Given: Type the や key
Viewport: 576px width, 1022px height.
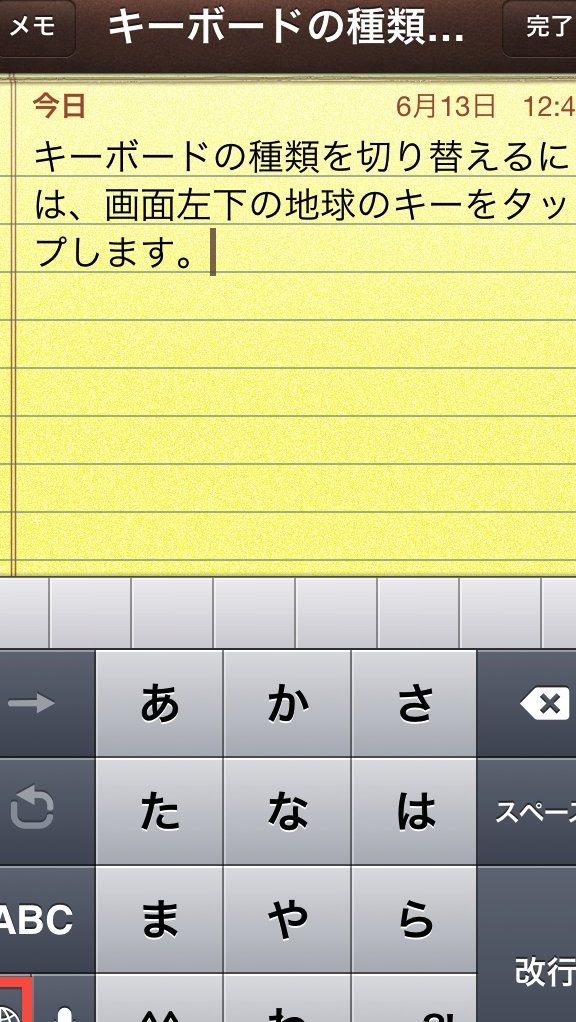Looking at the screenshot, I should tap(287, 920).
